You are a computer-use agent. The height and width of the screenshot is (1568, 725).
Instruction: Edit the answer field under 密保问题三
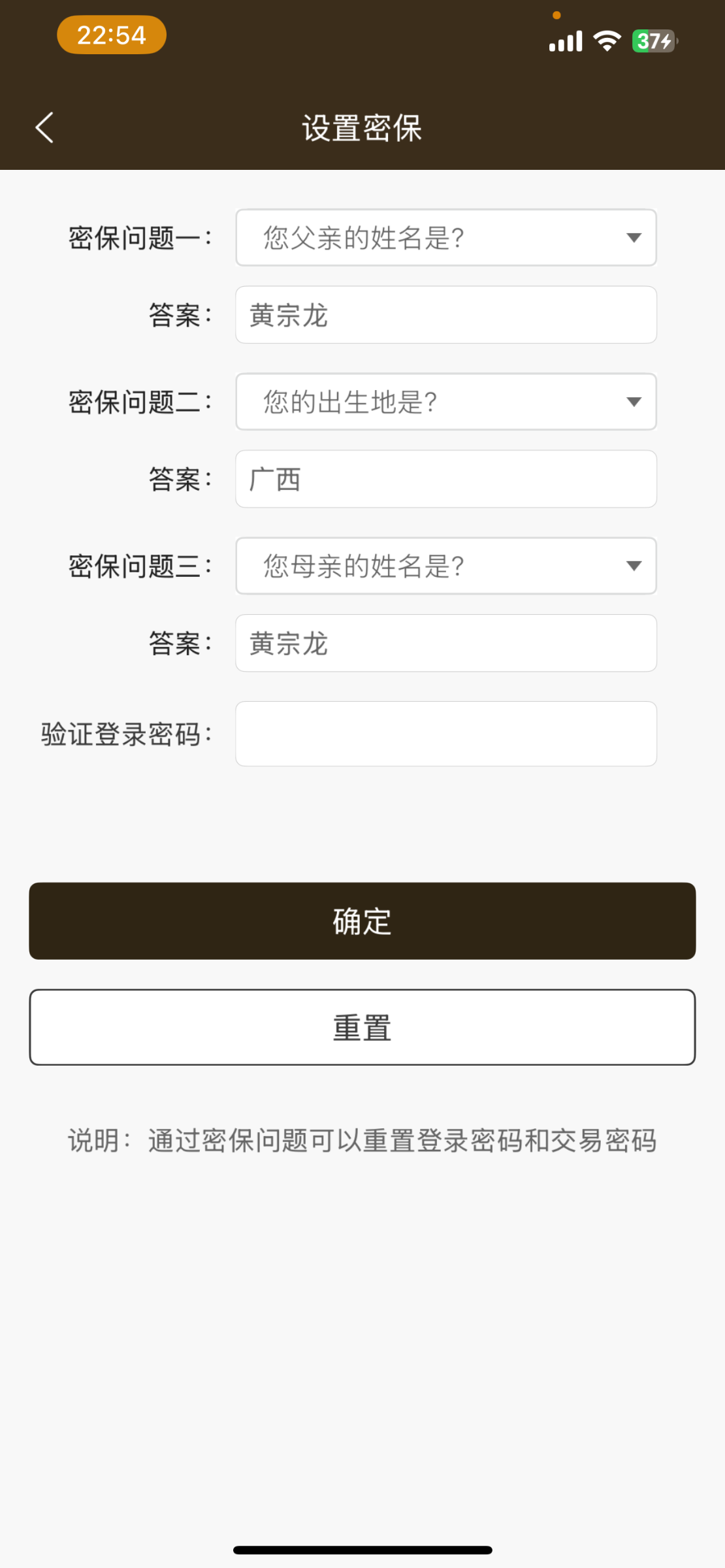point(445,643)
